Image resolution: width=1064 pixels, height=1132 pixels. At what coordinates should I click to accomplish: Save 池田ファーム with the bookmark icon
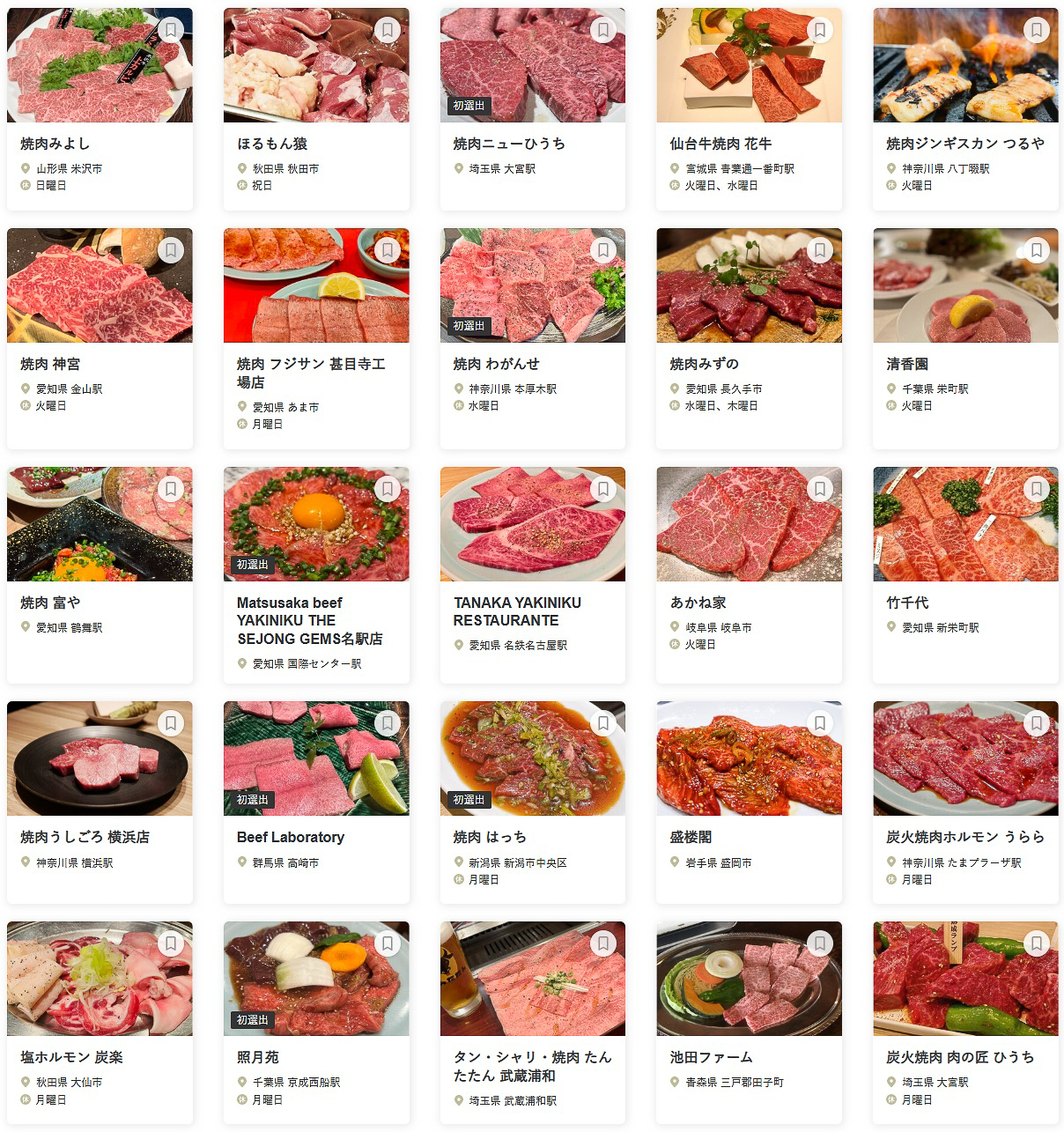tap(820, 943)
